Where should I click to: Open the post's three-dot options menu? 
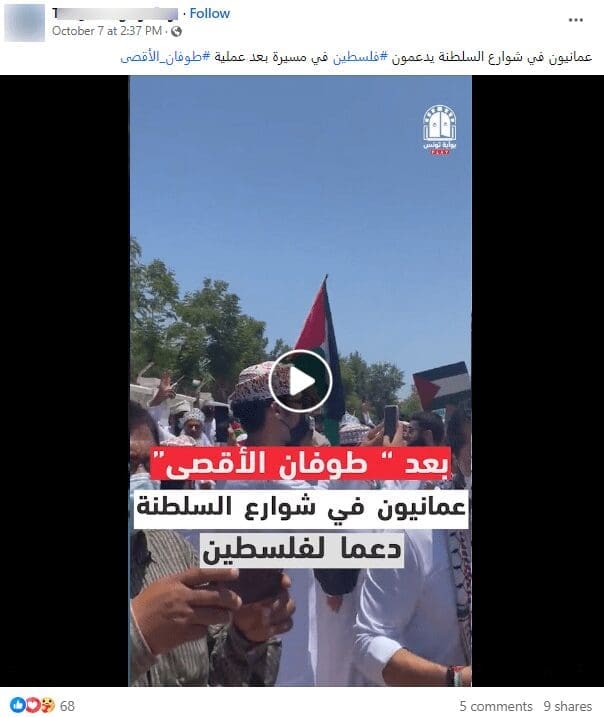pyautogui.click(x=577, y=19)
